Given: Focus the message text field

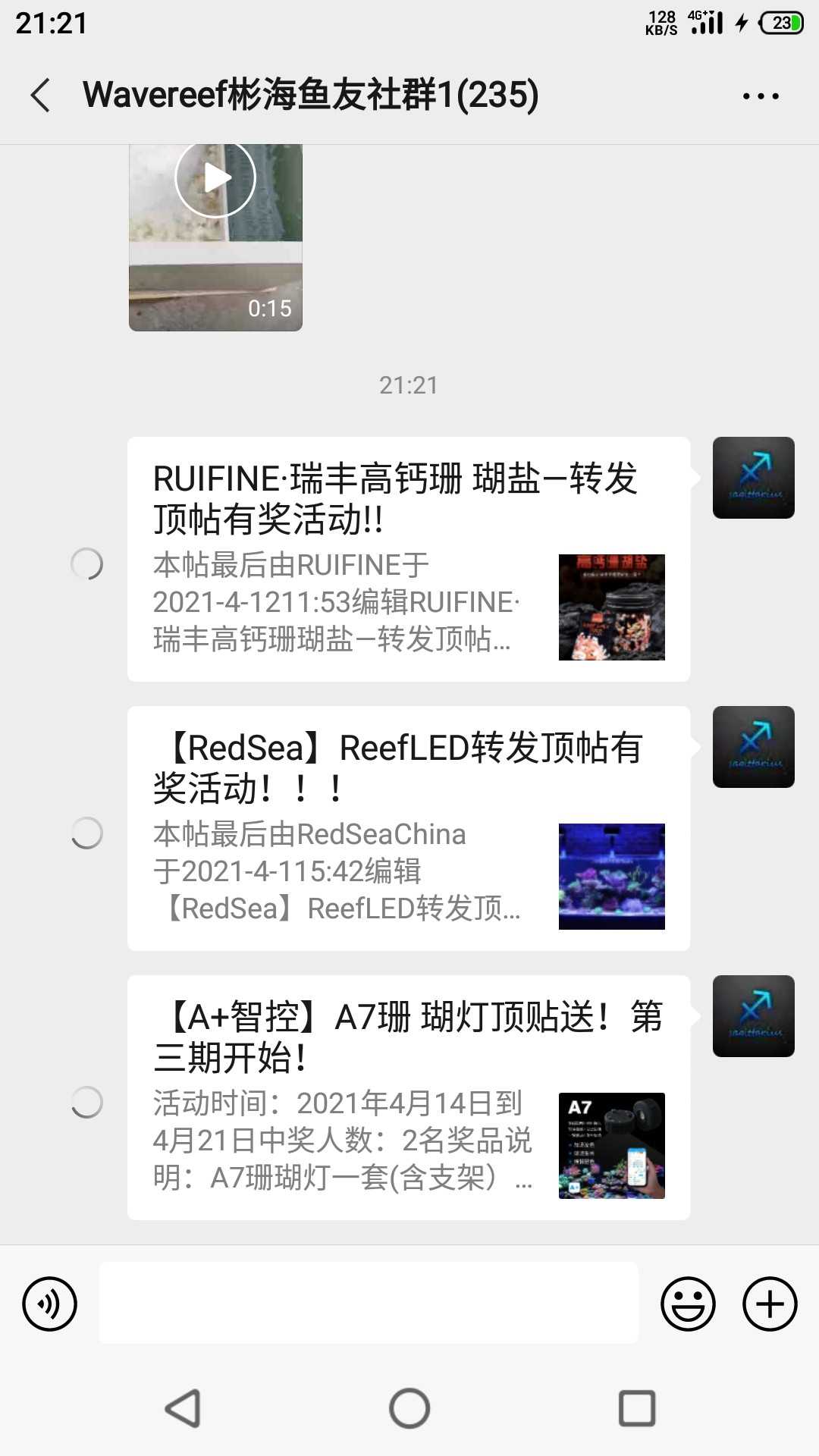Looking at the screenshot, I should pyautogui.click(x=369, y=1303).
